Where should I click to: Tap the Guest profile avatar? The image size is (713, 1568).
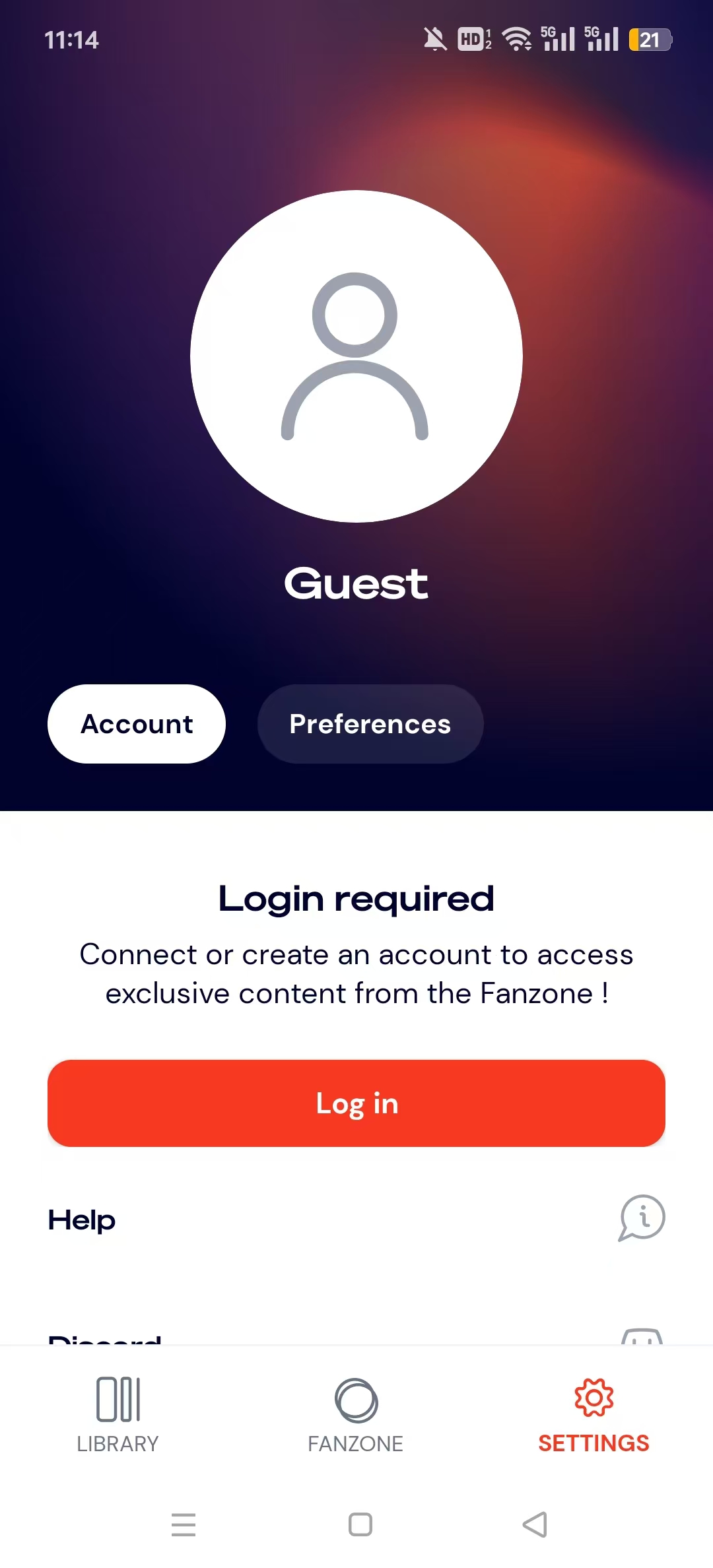tap(356, 356)
